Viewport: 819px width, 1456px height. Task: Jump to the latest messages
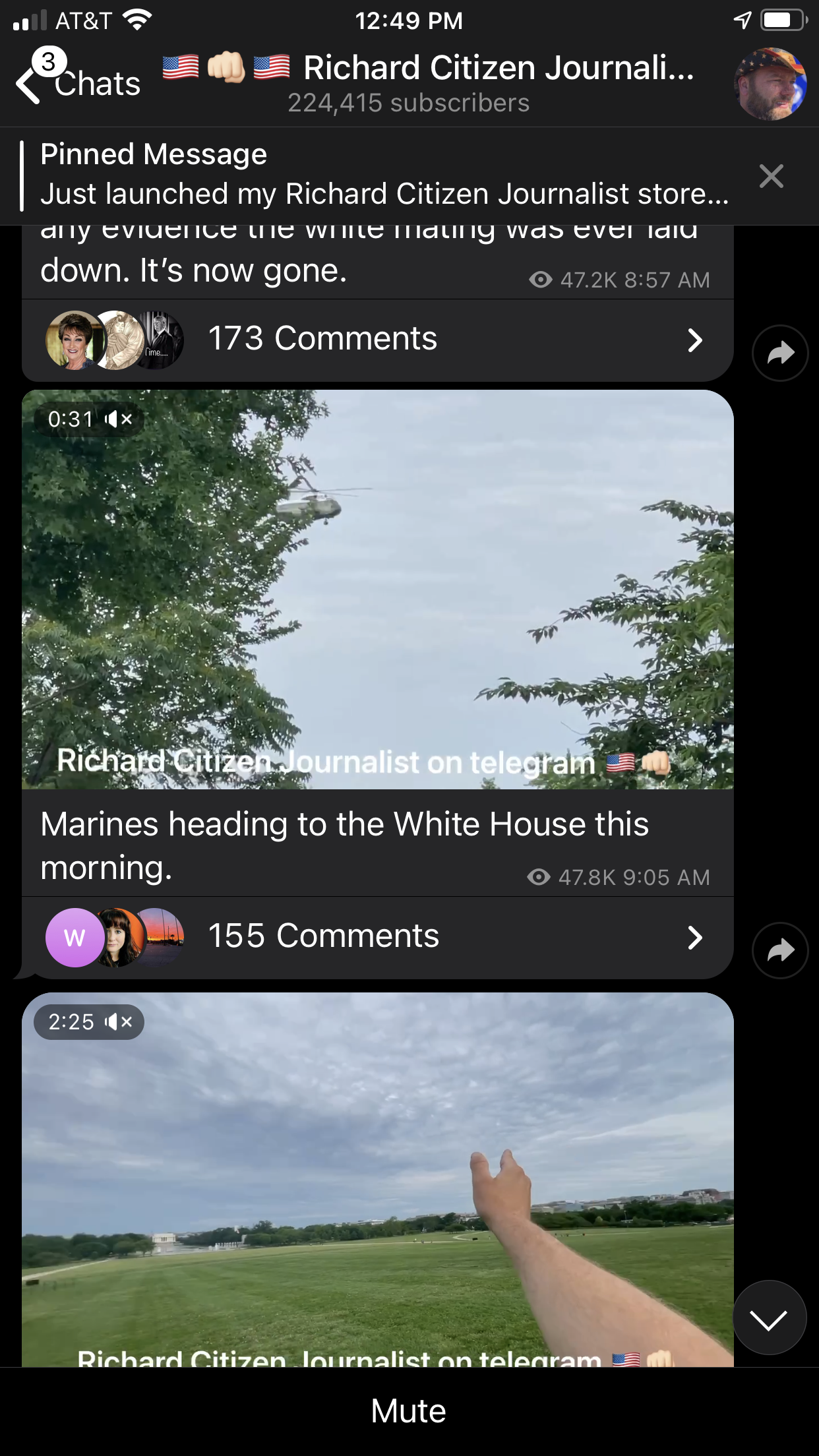click(x=769, y=1318)
